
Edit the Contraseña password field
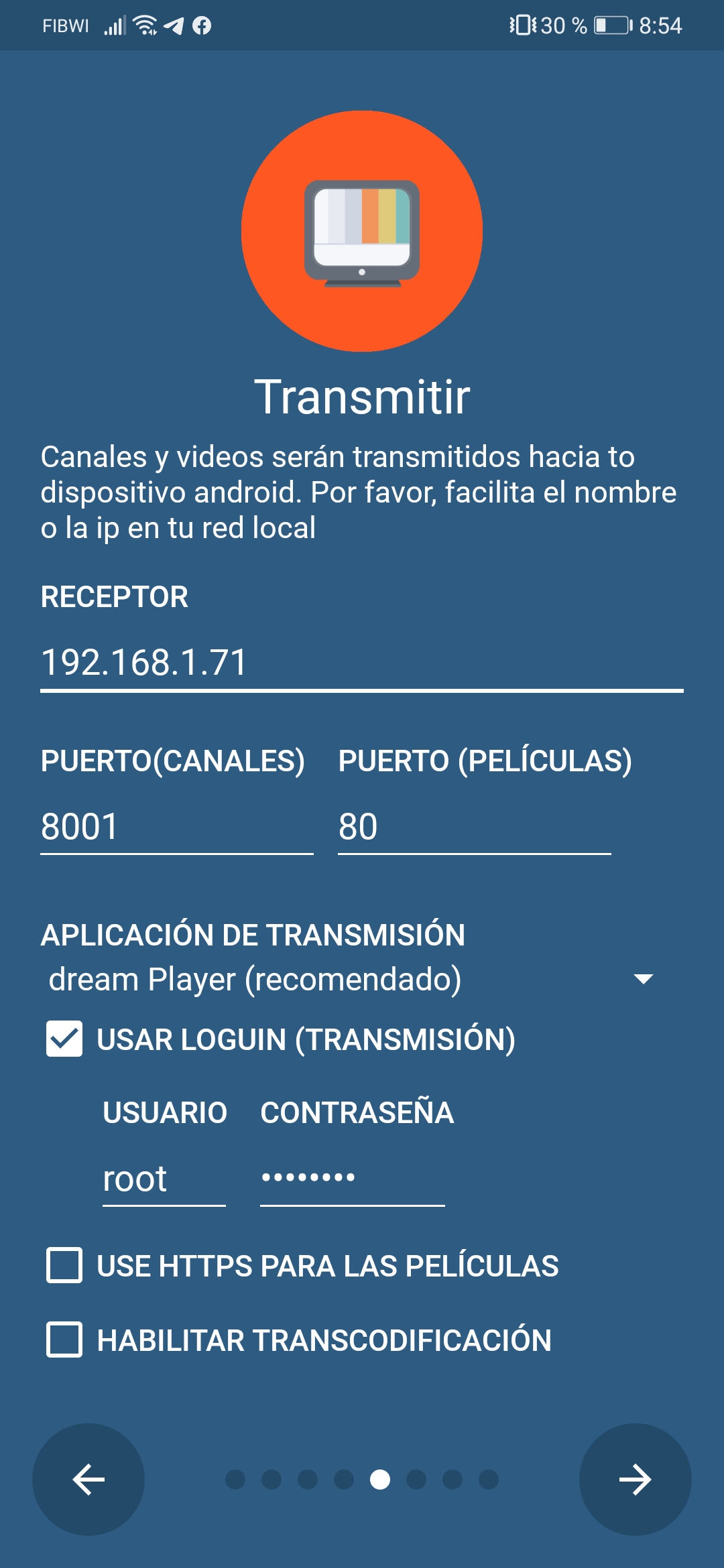pos(351,1179)
